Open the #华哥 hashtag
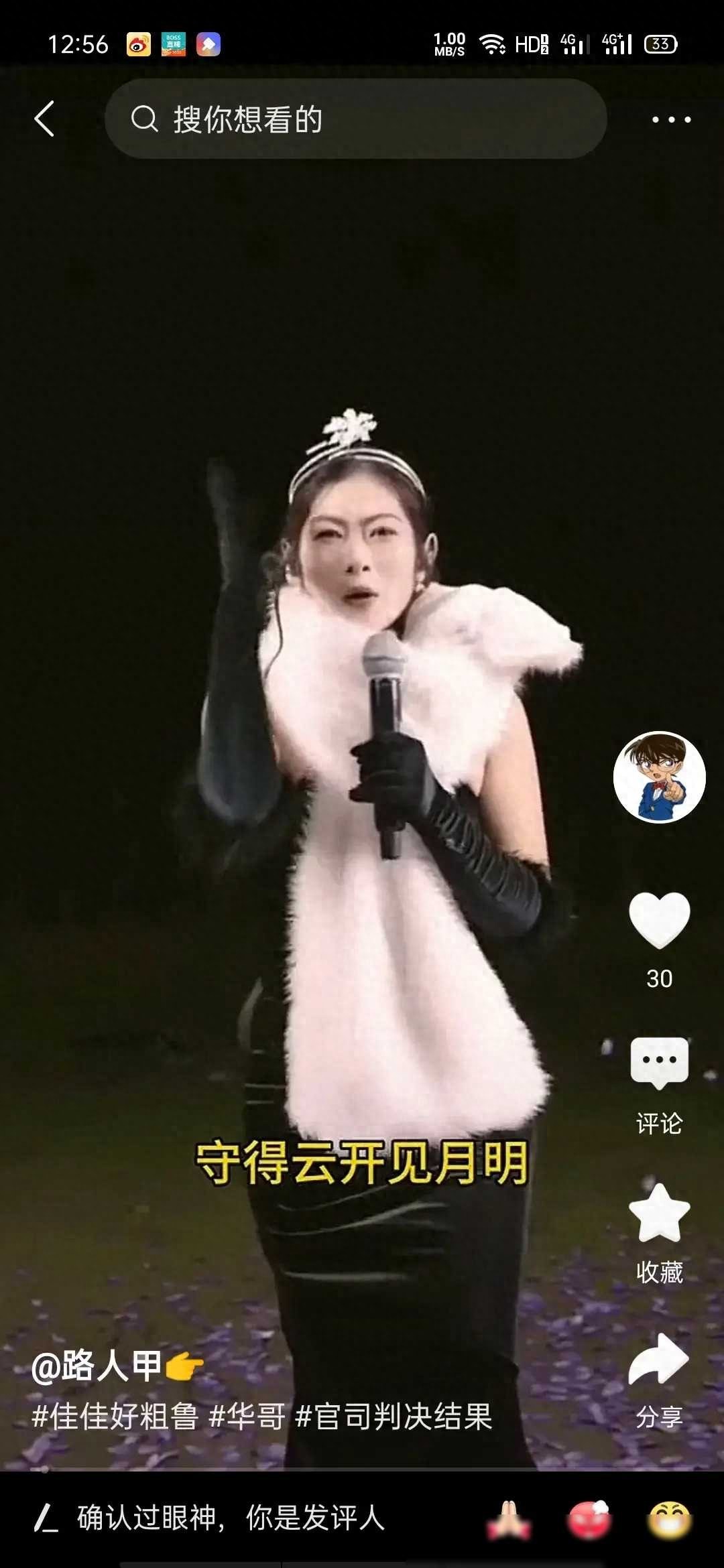The height and width of the screenshot is (1568, 724). click(247, 1417)
